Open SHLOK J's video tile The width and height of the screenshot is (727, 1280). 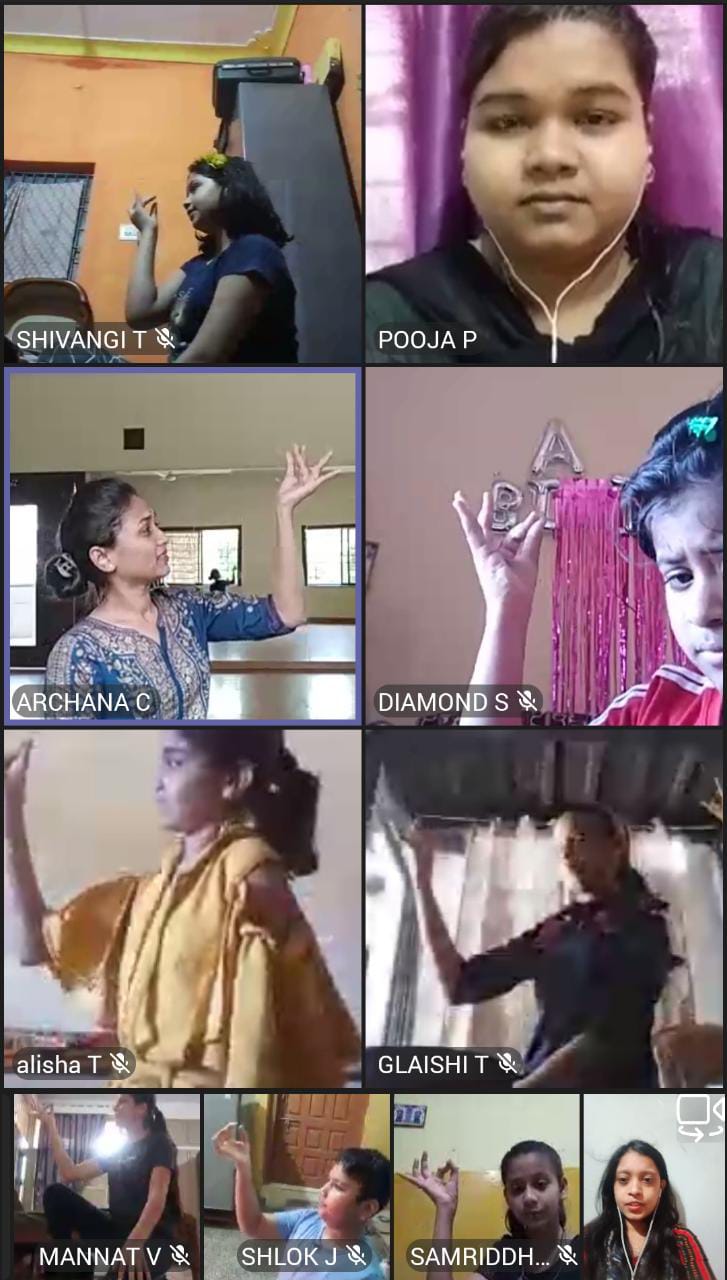[297, 1186]
